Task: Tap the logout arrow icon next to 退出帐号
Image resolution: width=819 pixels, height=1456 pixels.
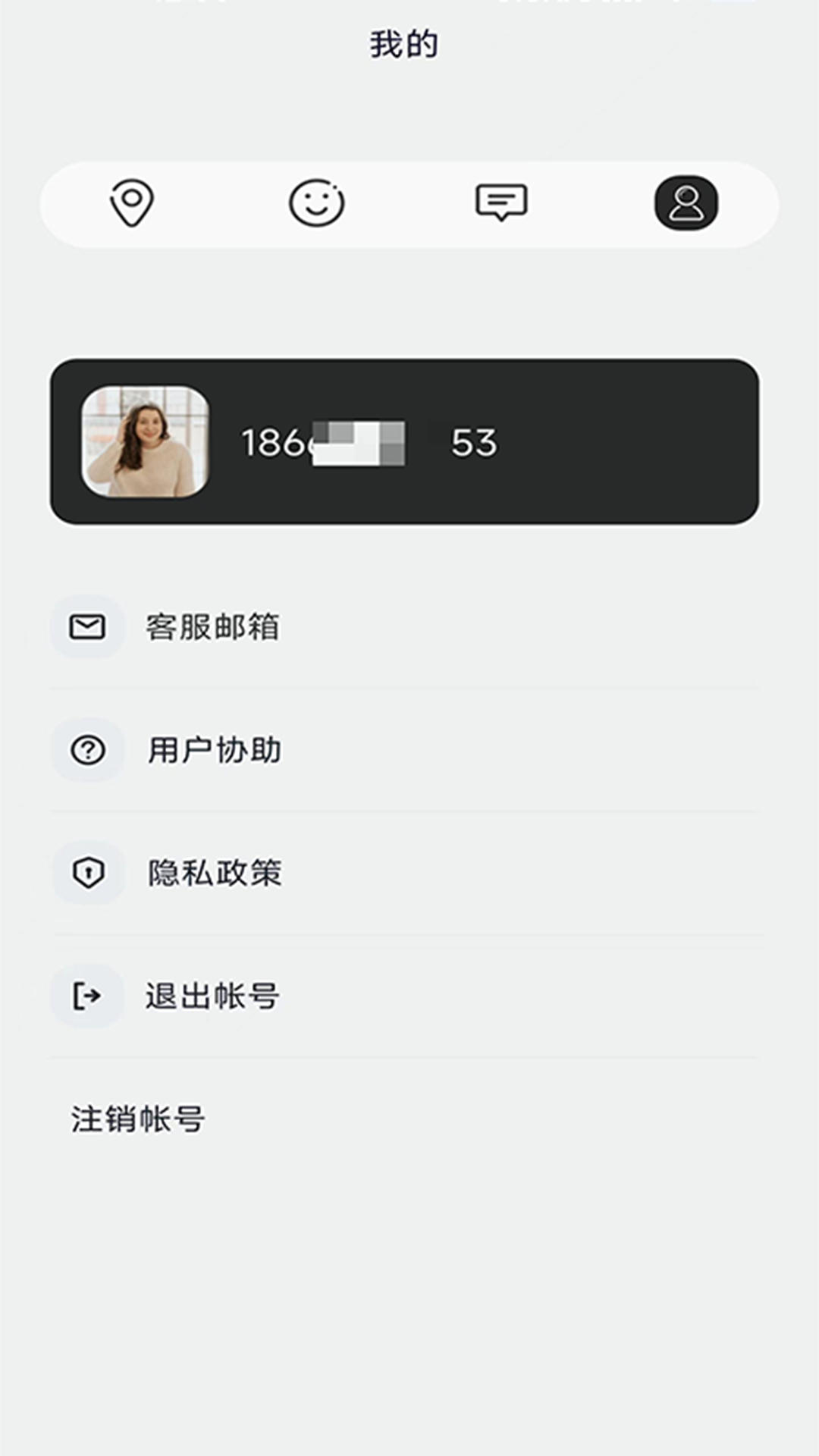Action: [x=86, y=996]
